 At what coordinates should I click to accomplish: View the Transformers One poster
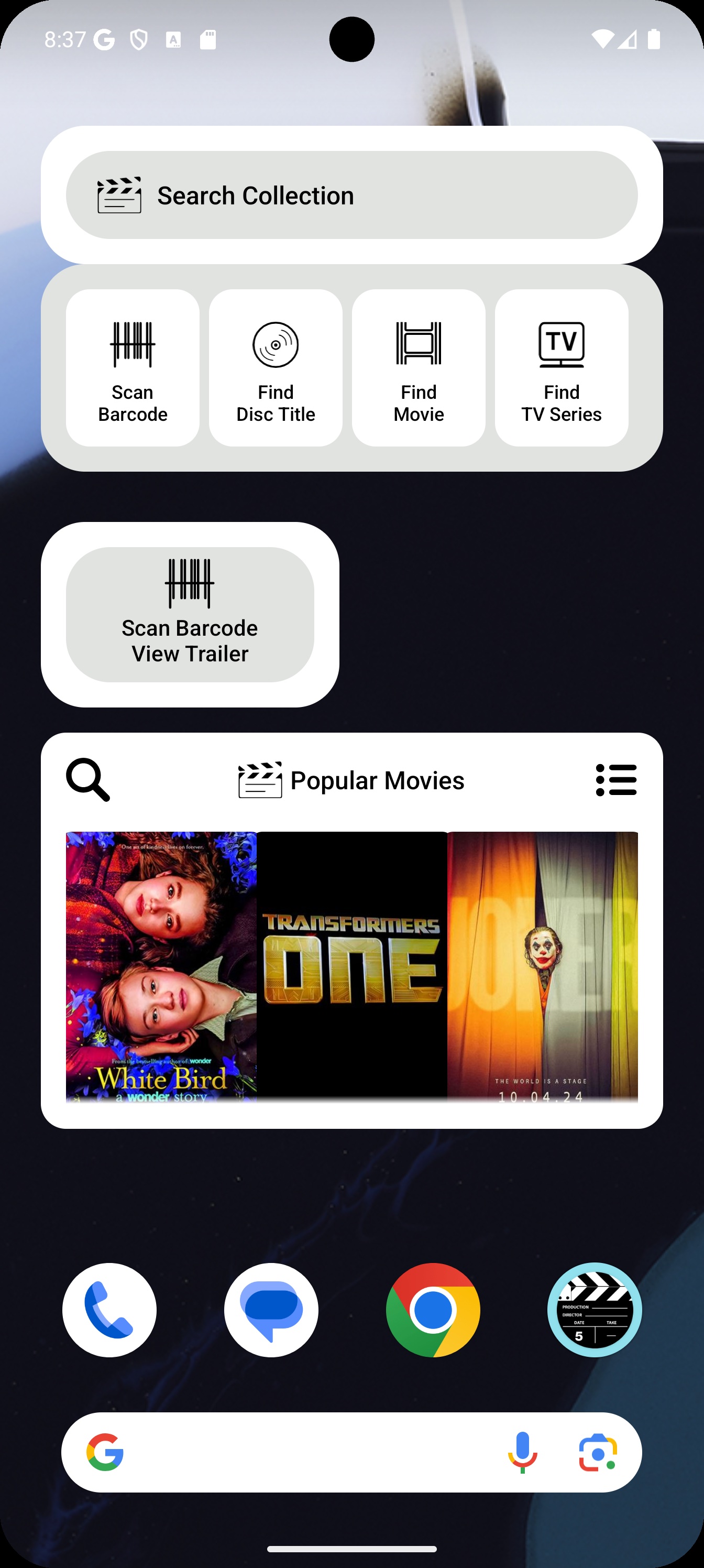coord(351,966)
